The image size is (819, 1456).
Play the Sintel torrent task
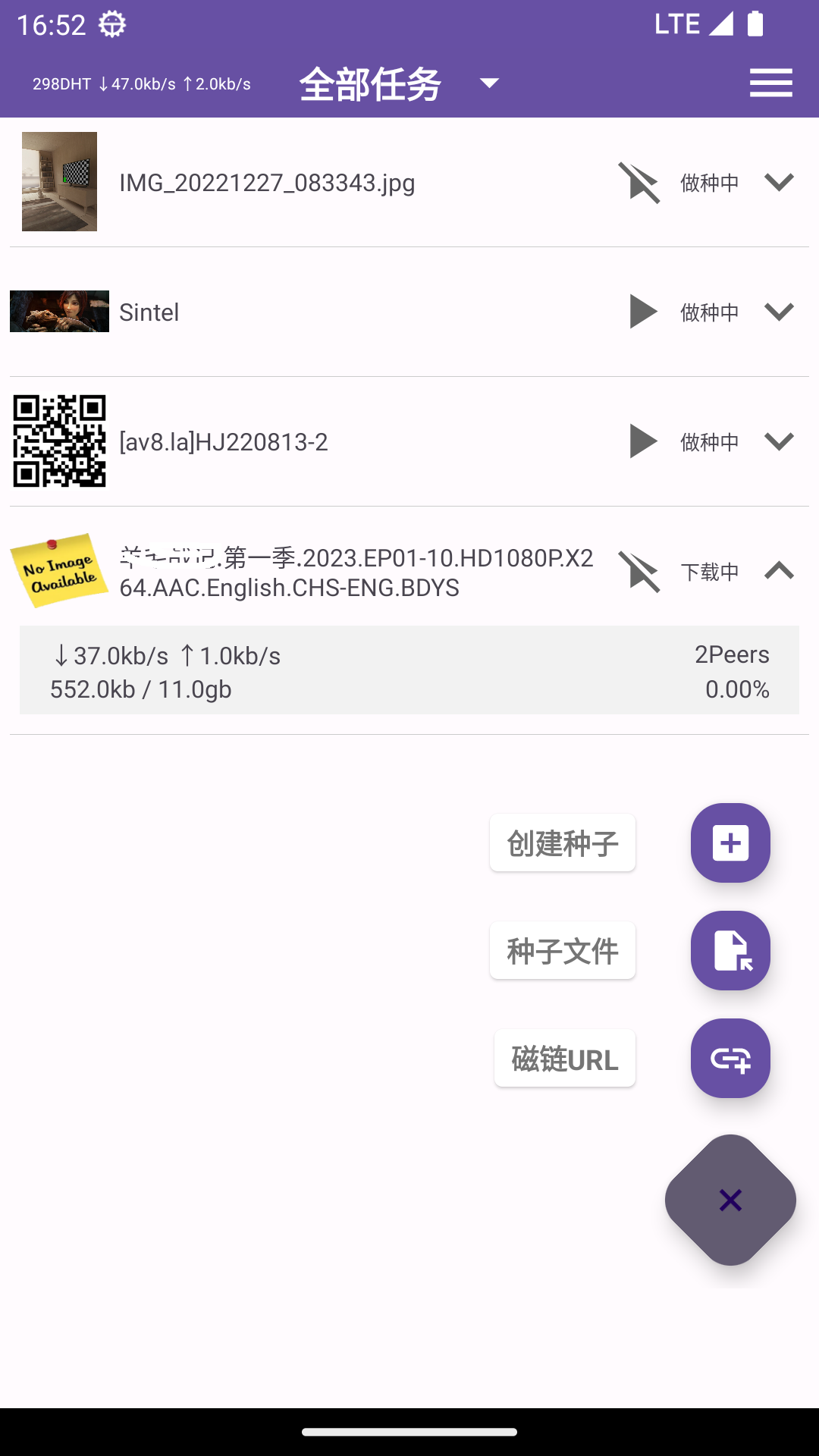point(642,312)
